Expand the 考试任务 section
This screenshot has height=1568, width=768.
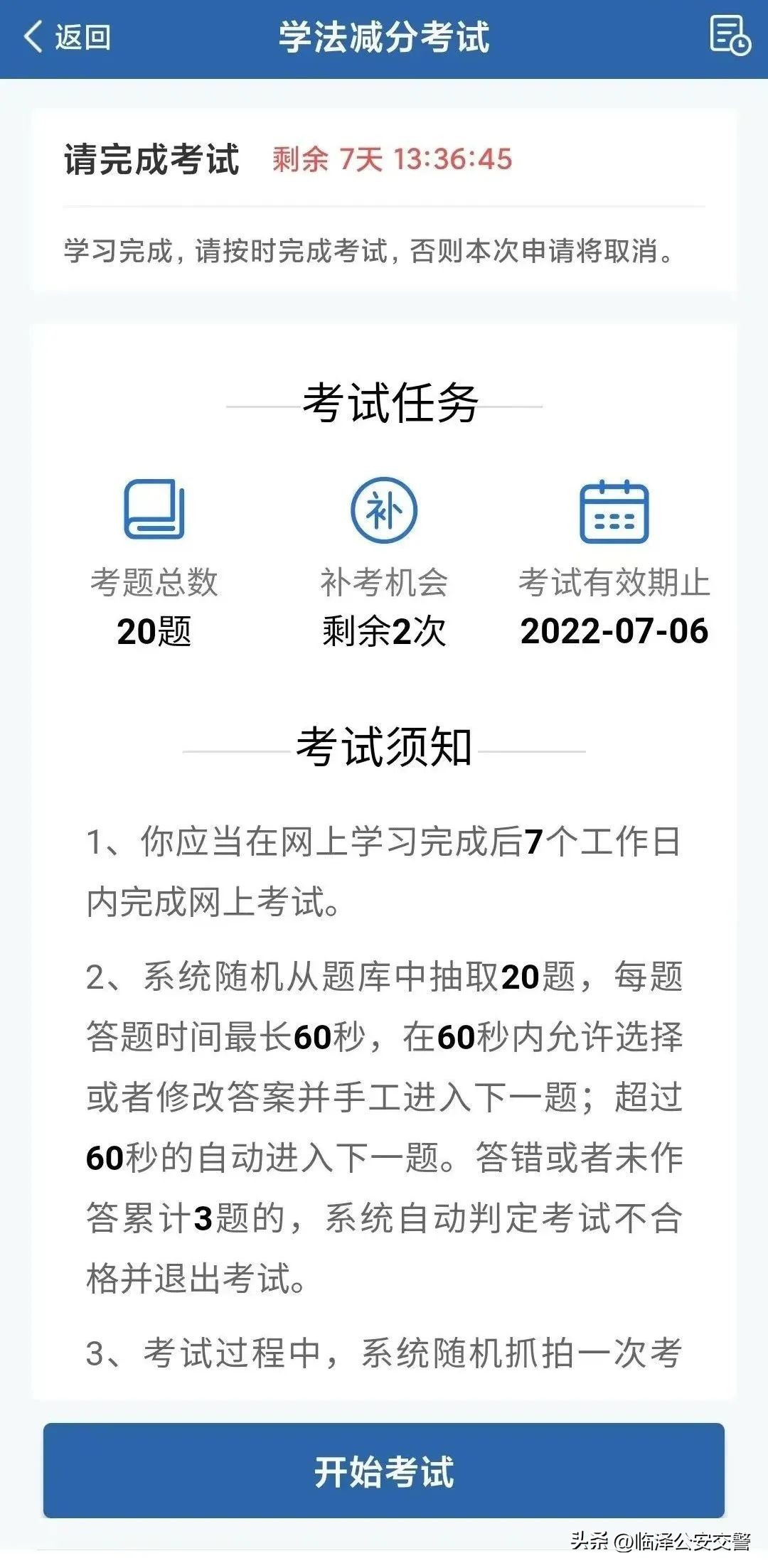(x=384, y=402)
